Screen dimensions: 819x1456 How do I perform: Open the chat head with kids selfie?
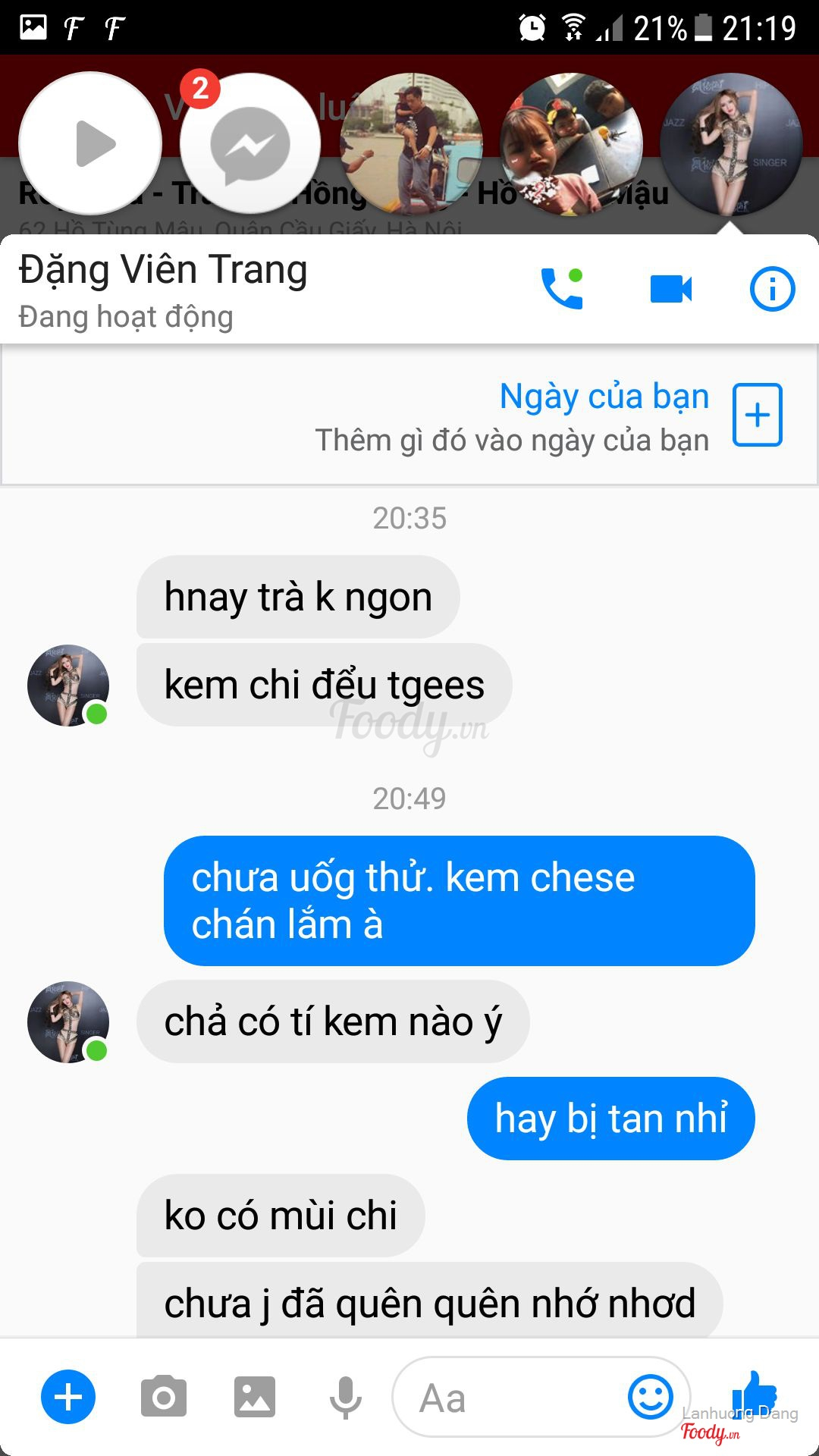[x=571, y=144]
